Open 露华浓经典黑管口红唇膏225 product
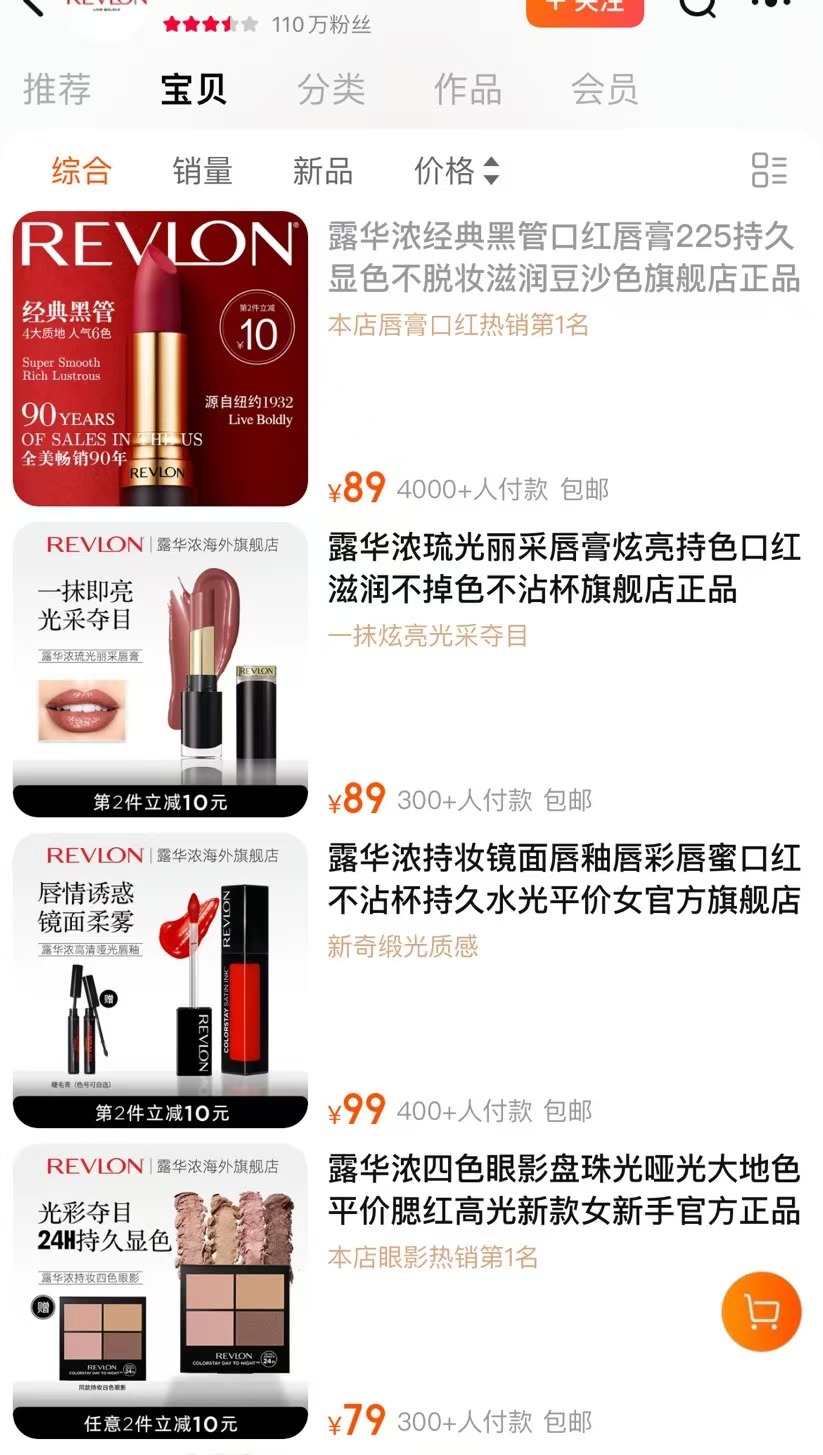Image resolution: width=823 pixels, height=1455 pixels. [564, 257]
